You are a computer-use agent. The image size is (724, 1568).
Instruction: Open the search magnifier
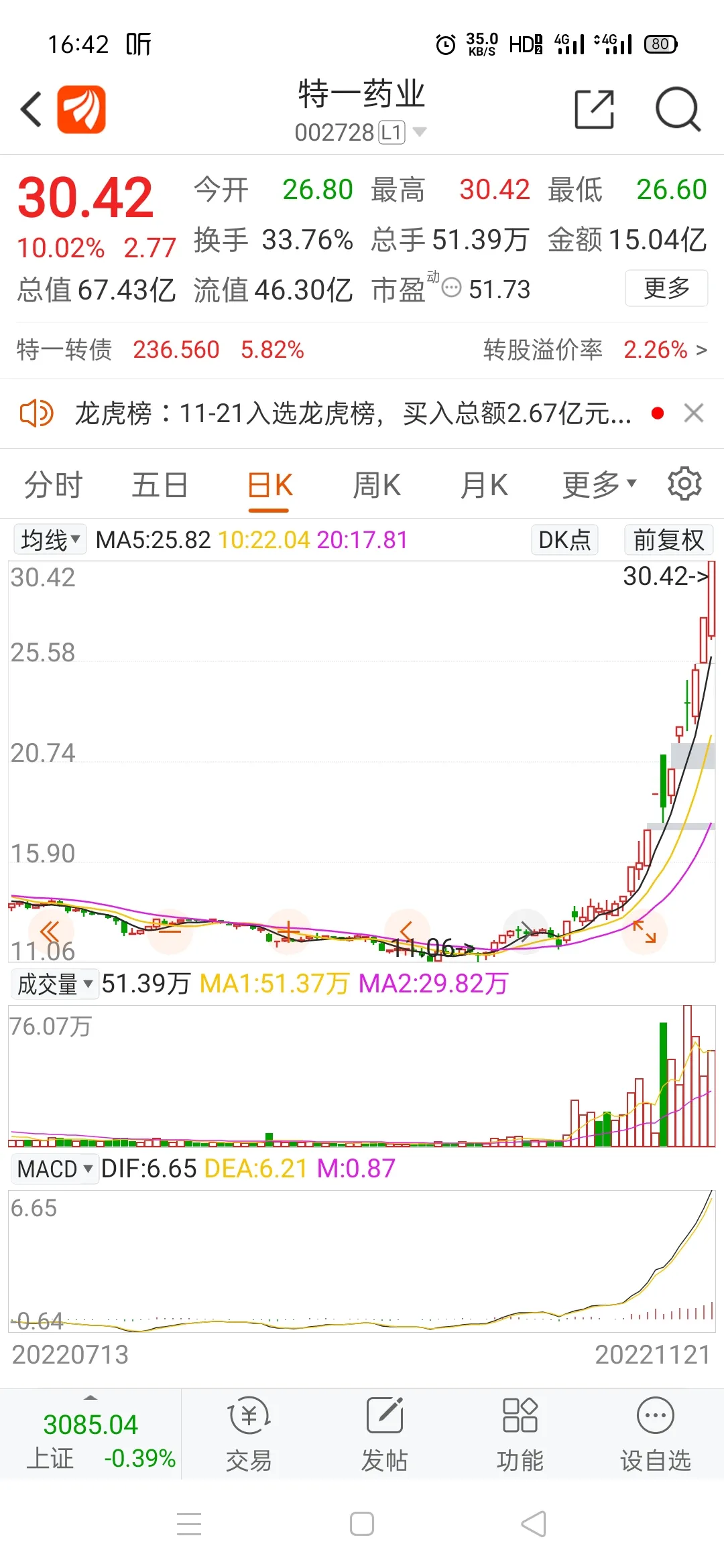click(678, 109)
